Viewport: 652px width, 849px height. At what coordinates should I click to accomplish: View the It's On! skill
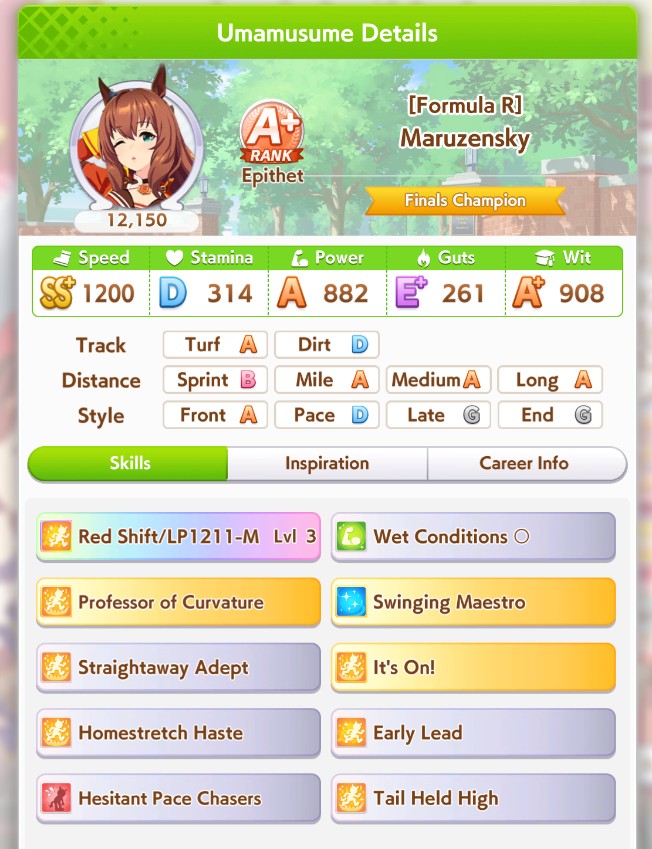click(473, 668)
